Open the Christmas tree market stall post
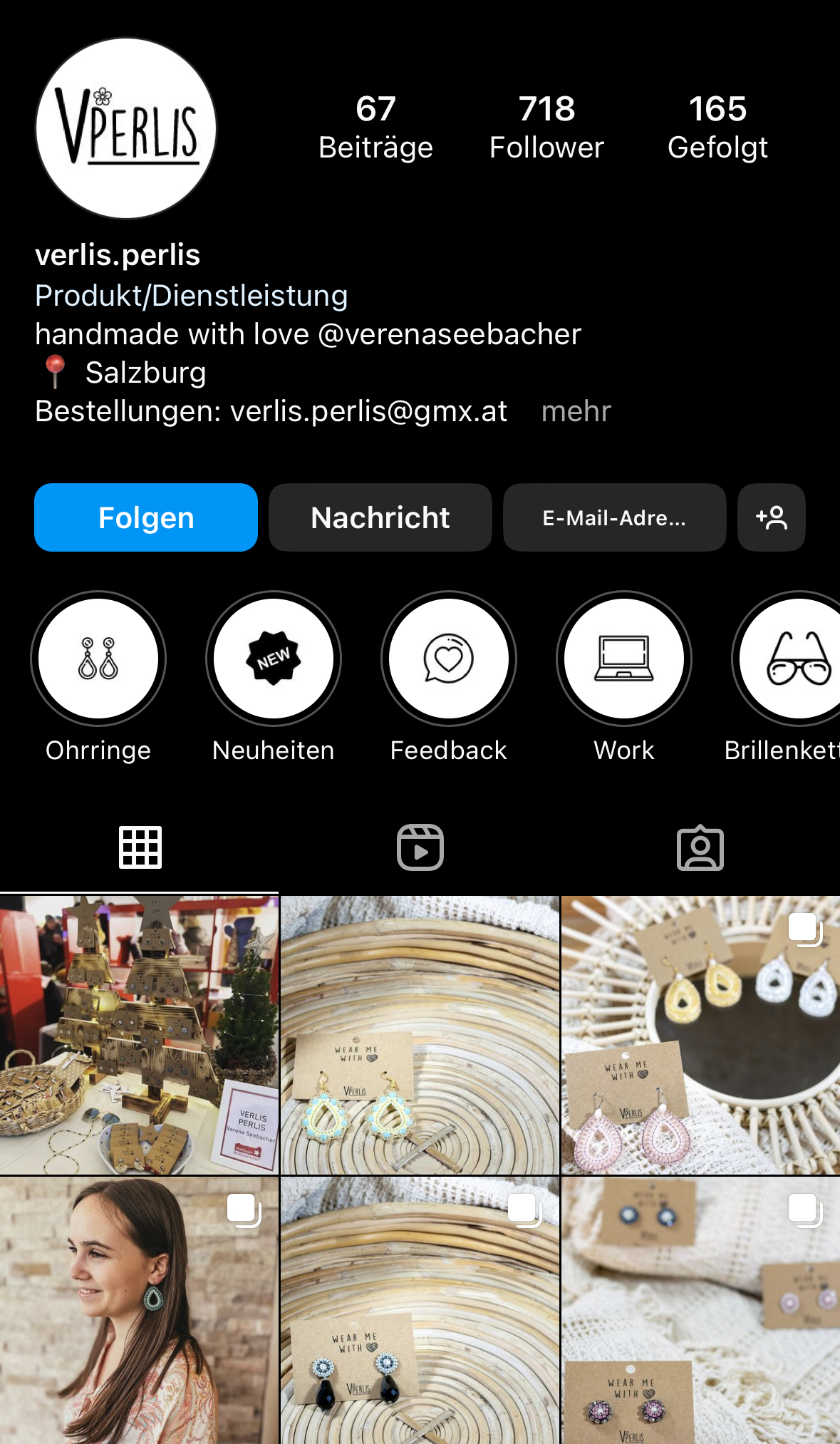This screenshot has height=1444, width=840. (x=139, y=1035)
